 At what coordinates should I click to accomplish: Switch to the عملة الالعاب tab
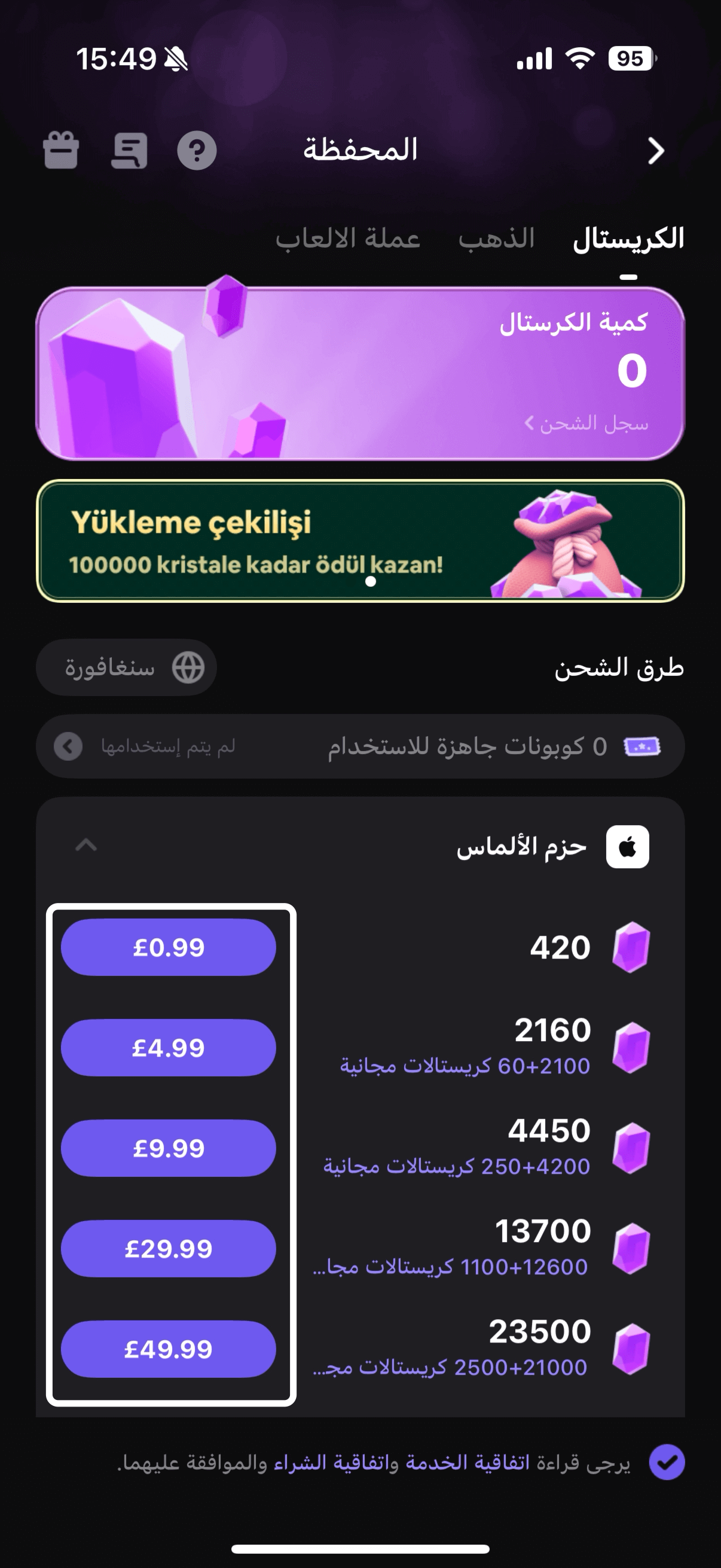347,239
